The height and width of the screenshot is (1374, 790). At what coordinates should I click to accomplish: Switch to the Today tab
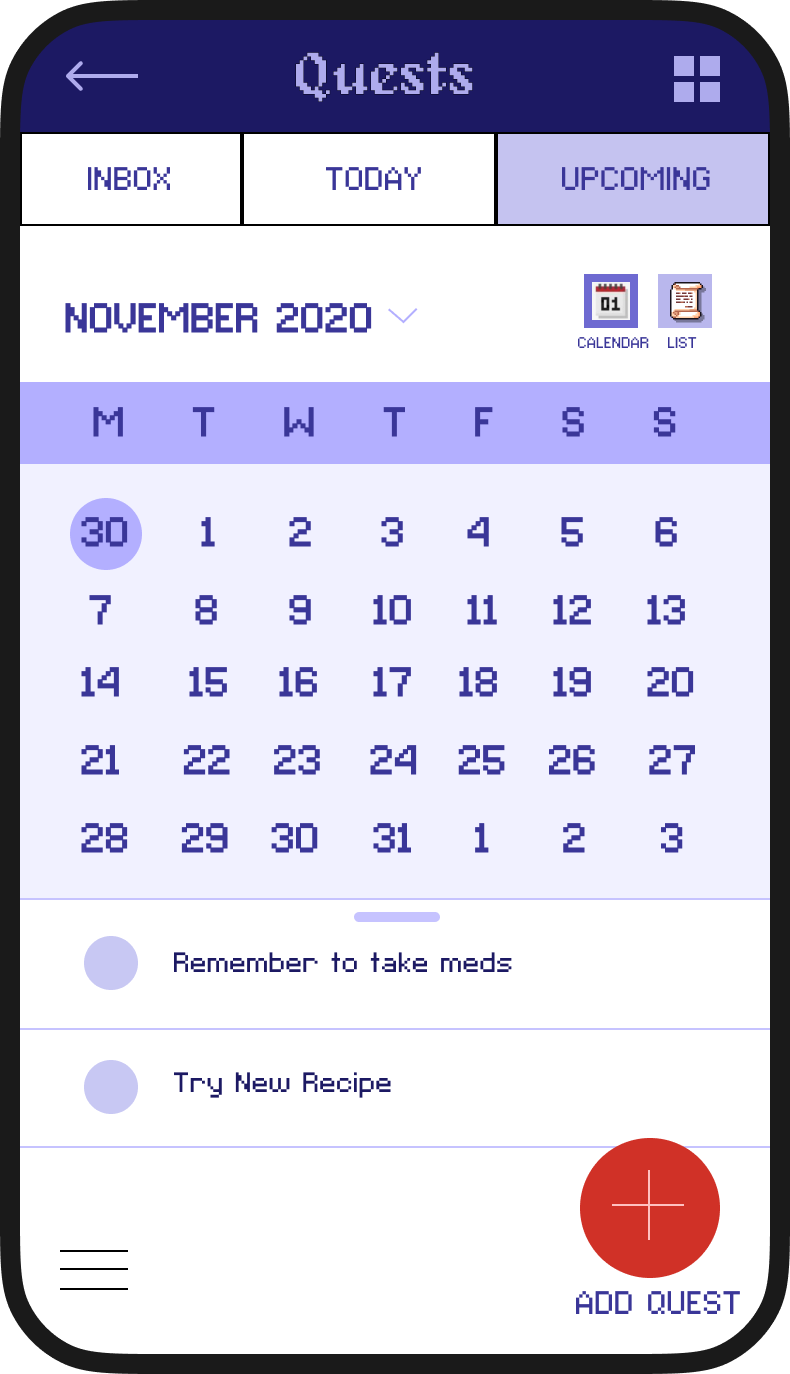tap(370, 179)
